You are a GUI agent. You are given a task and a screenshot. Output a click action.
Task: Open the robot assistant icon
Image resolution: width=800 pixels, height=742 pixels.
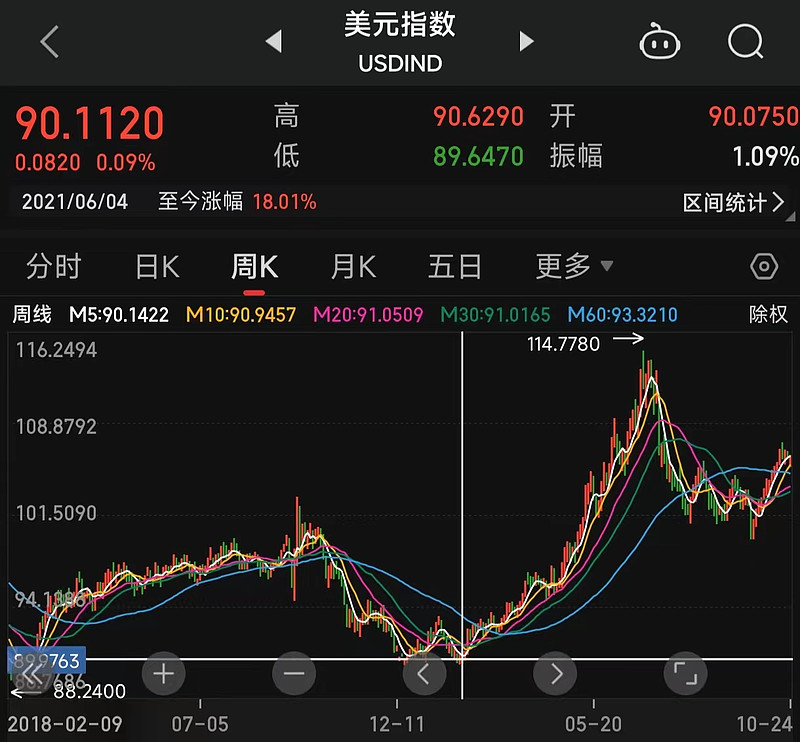click(658, 42)
